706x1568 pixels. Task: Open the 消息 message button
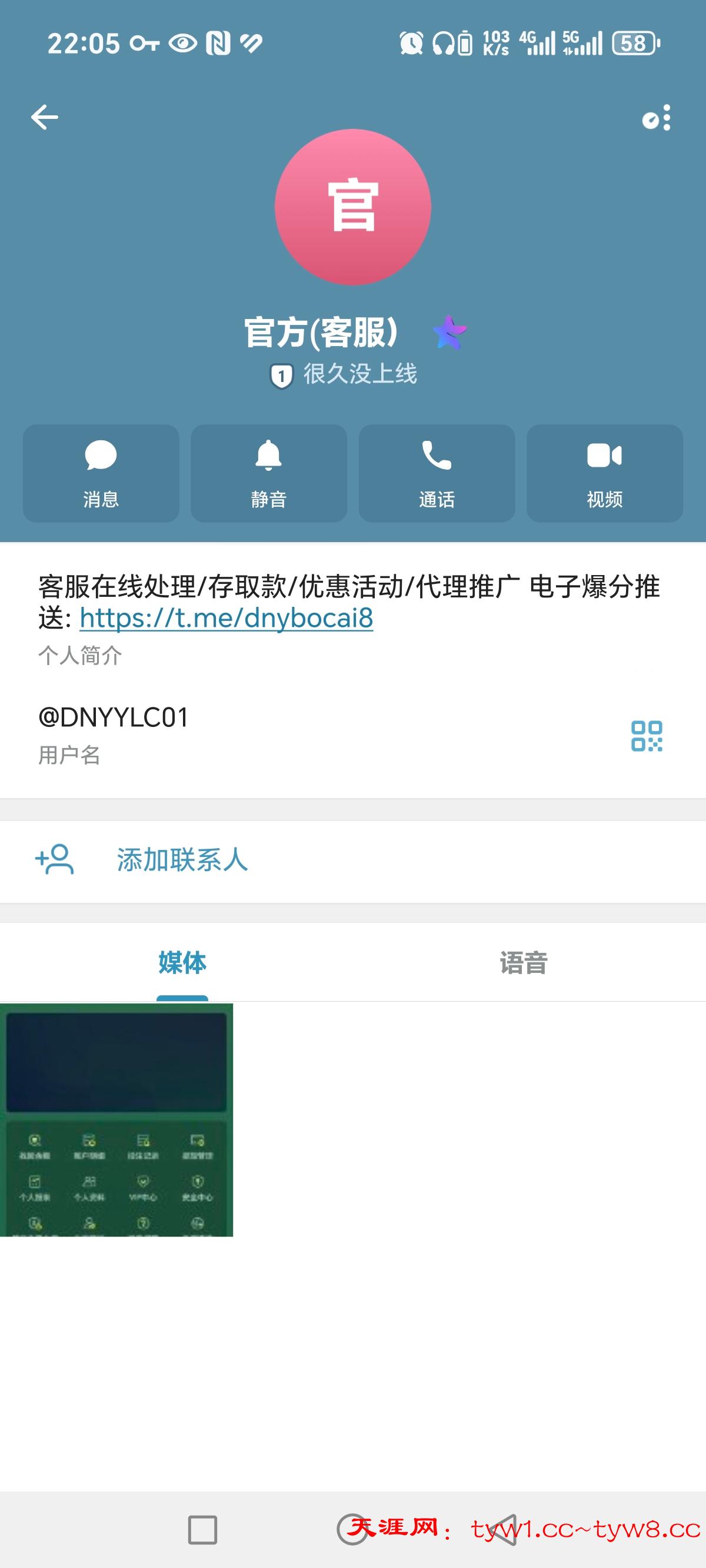101,473
